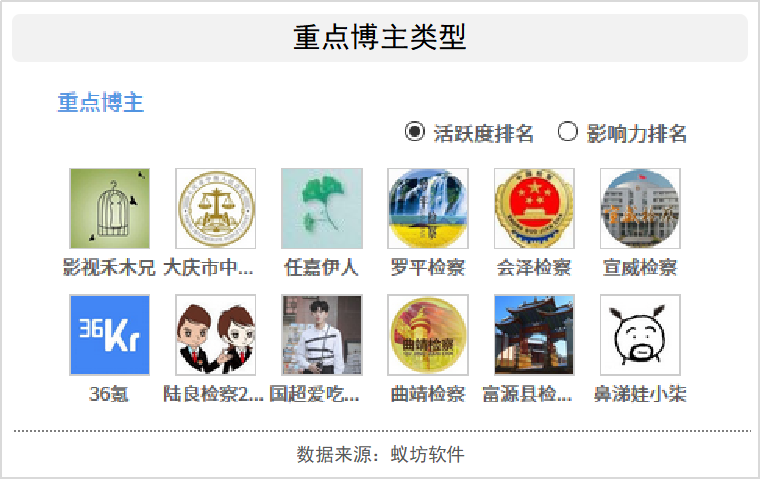The image size is (760, 479).
Task: Select the 影响力排名 radio option
Action: pyautogui.click(x=568, y=132)
